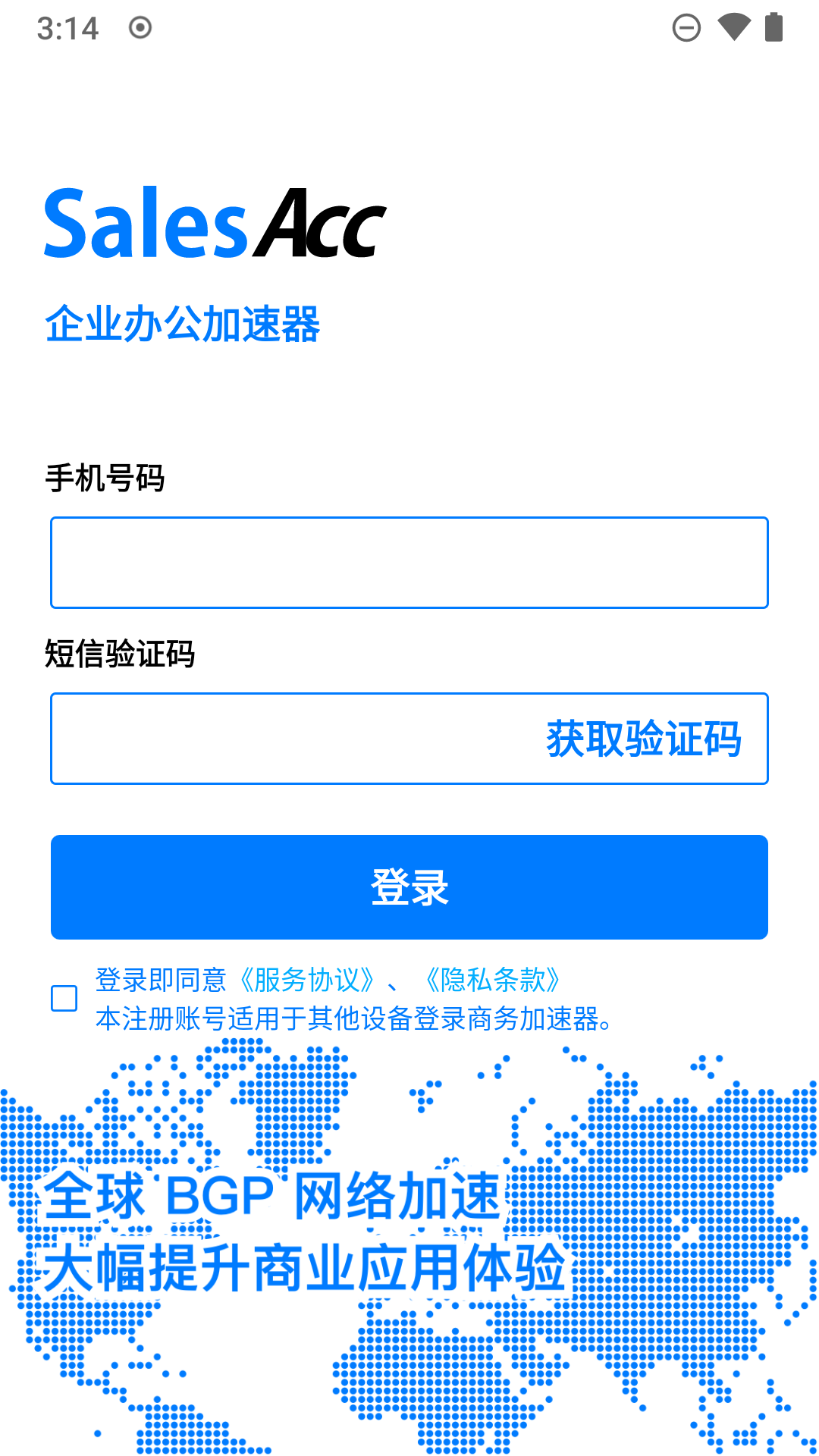Request a code with 获取验证码
Viewport: 819px width, 1456px height.
click(643, 739)
